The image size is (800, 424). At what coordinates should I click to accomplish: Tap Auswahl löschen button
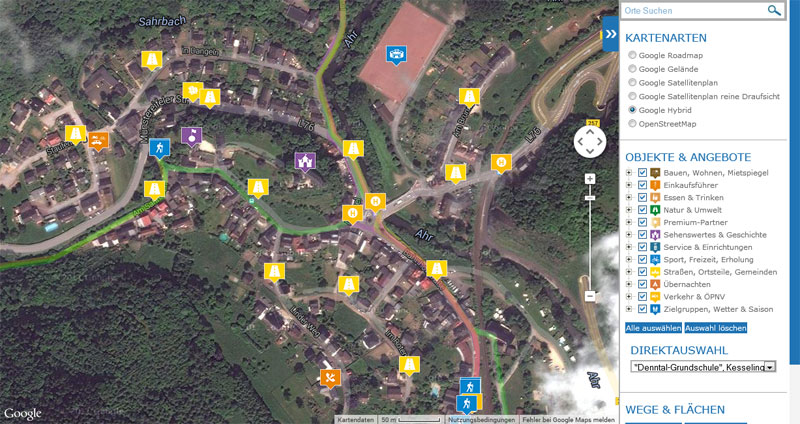[x=715, y=328]
